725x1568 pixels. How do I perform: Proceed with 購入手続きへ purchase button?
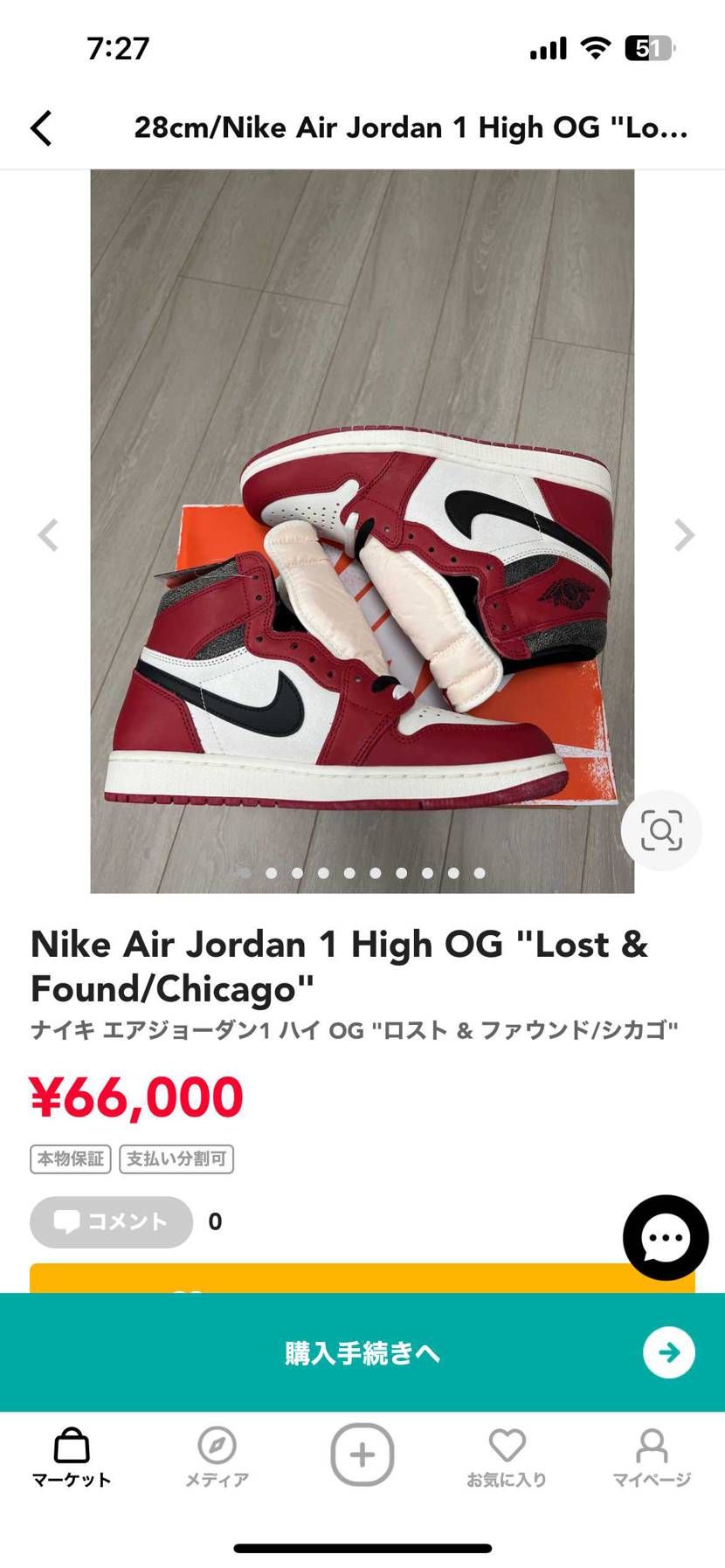coord(362,1352)
